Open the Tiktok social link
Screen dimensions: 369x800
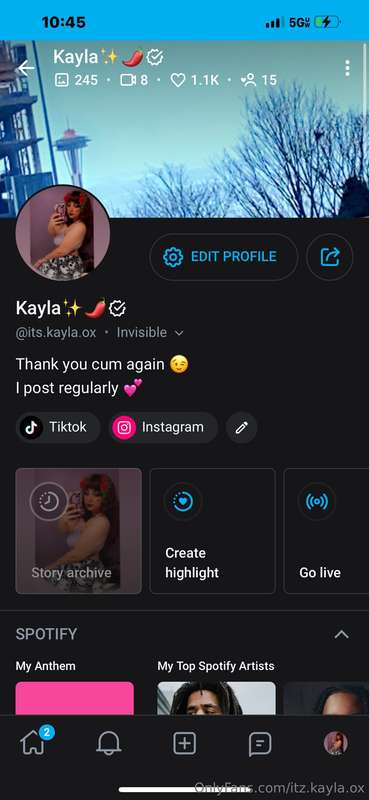(x=58, y=427)
